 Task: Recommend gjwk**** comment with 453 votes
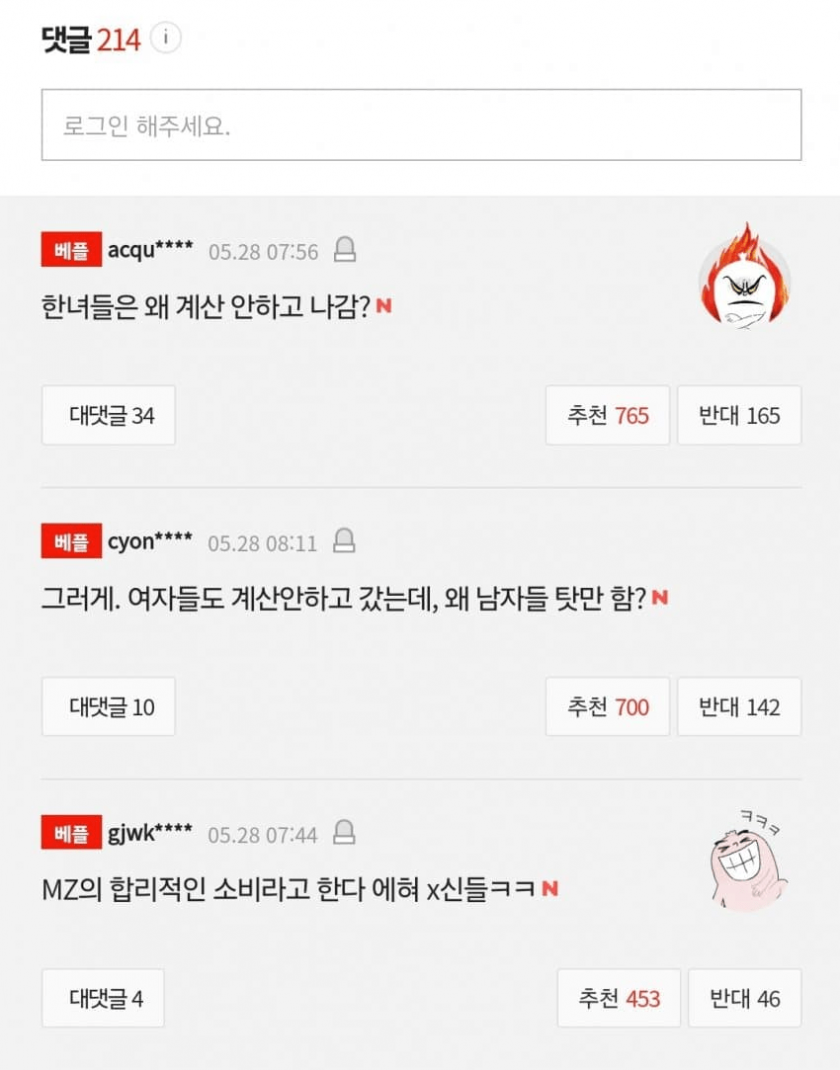point(619,998)
